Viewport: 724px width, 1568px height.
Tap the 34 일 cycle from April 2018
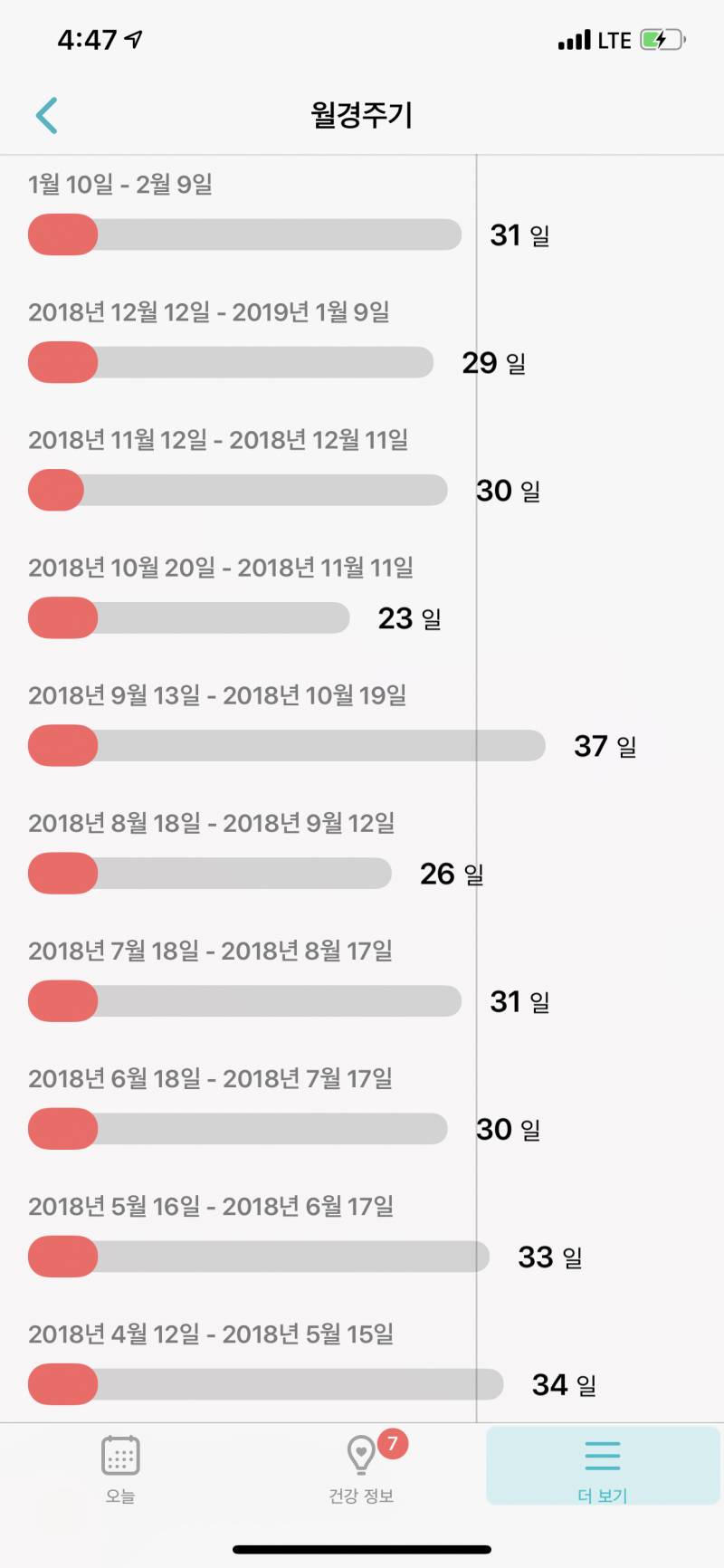pyautogui.click(x=267, y=1384)
